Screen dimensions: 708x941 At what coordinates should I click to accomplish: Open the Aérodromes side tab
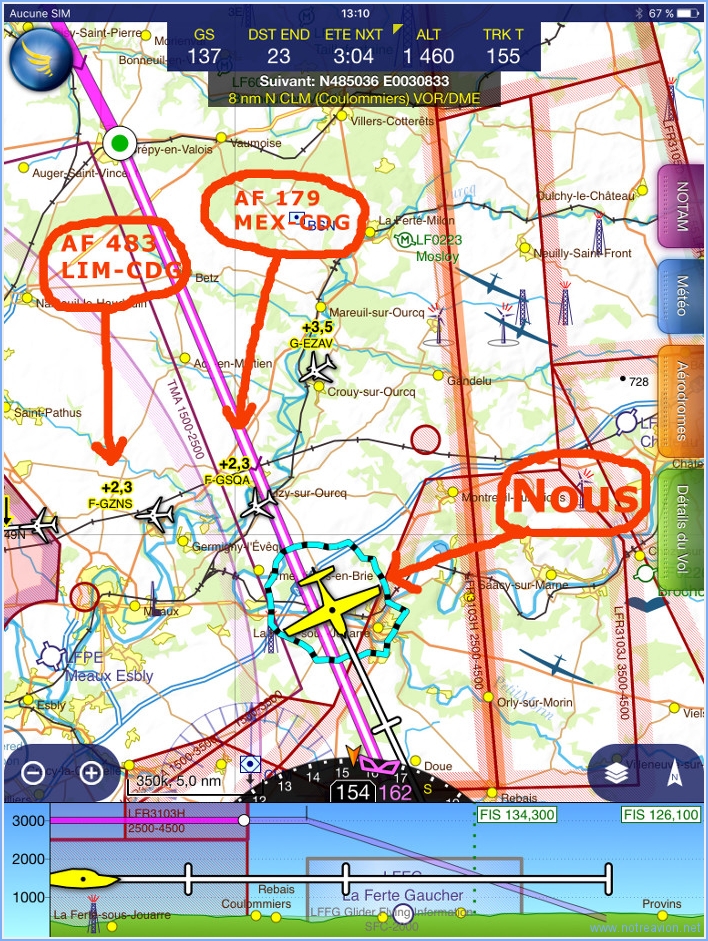click(682, 400)
